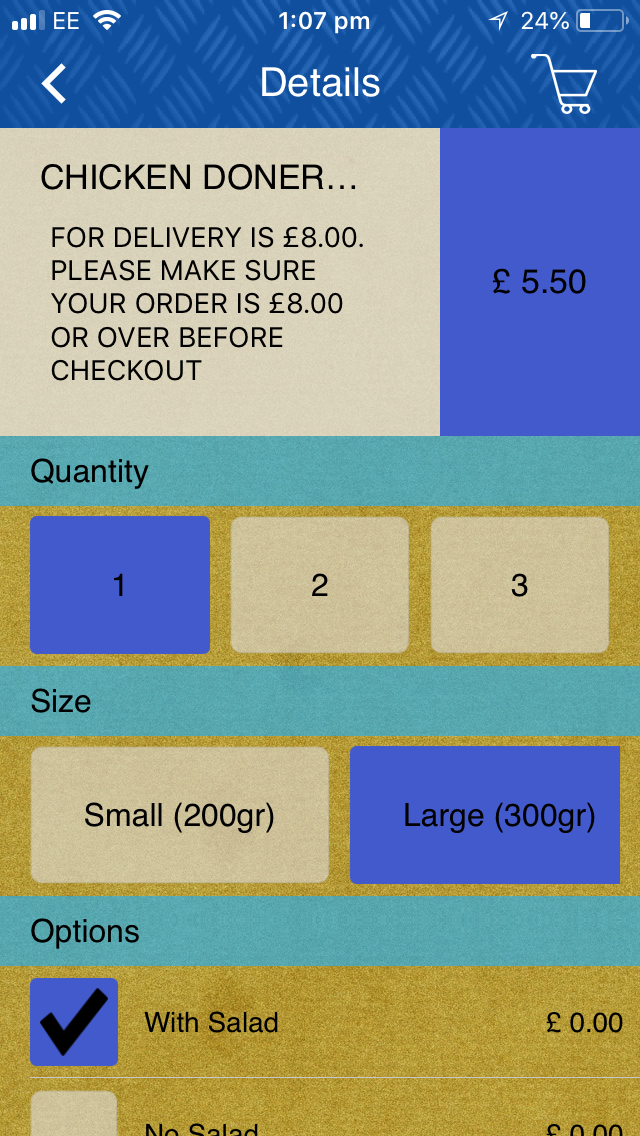Go back using the top-left arrow
The height and width of the screenshot is (1136, 640).
54,83
